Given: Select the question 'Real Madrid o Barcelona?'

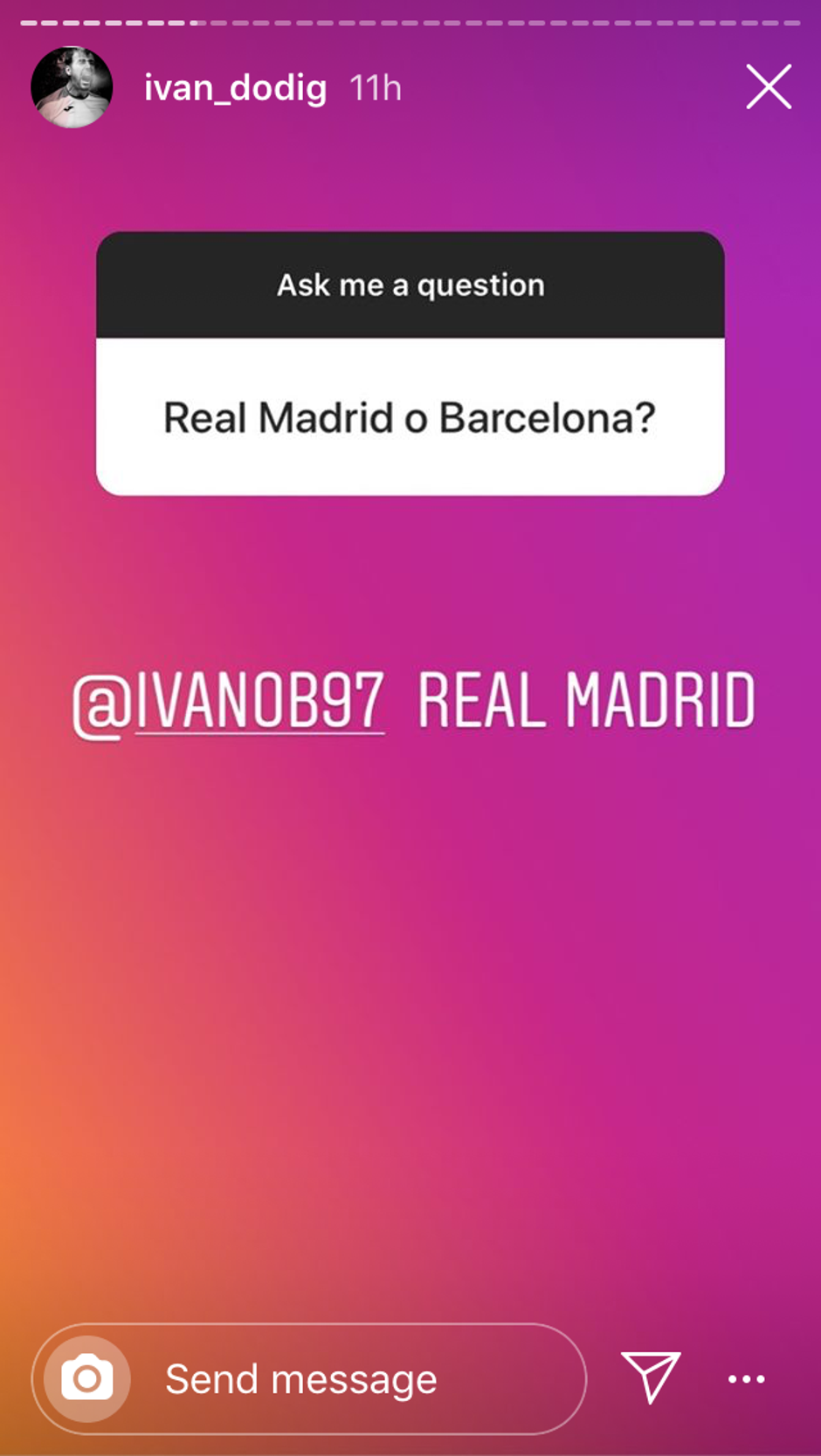Looking at the screenshot, I should tap(410, 417).
